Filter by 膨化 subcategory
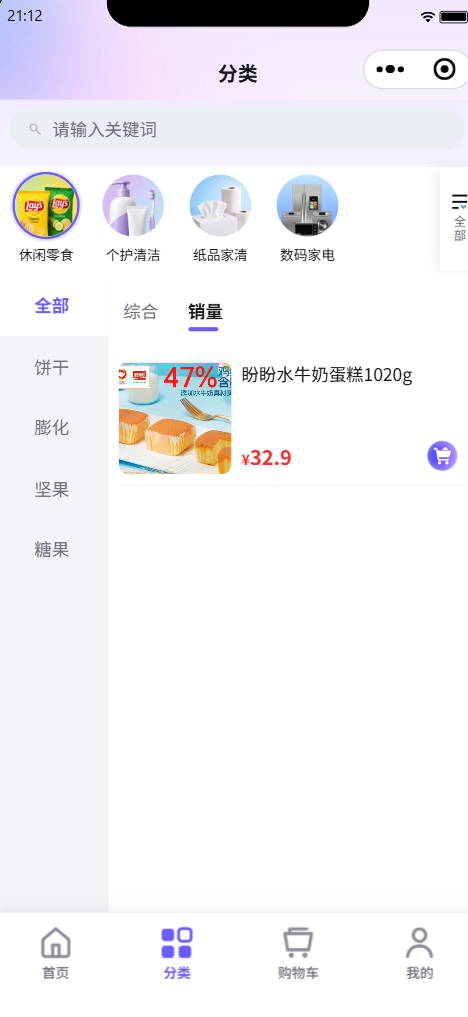The height and width of the screenshot is (1017, 468). coord(52,428)
